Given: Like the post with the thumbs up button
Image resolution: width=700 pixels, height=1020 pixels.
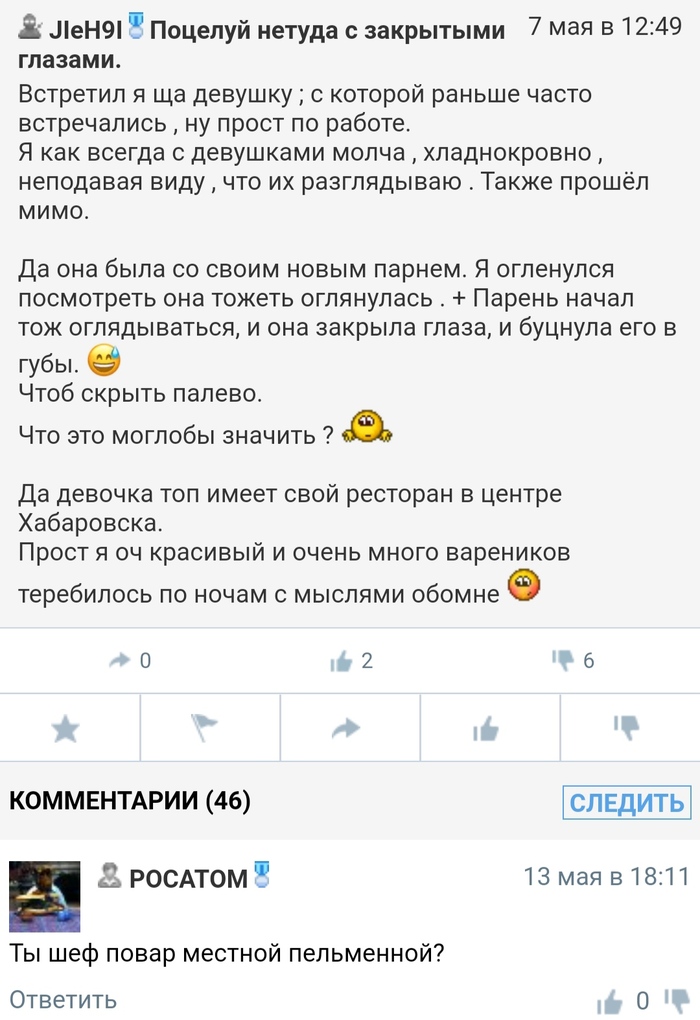Looking at the screenshot, I should pos(486,730).
